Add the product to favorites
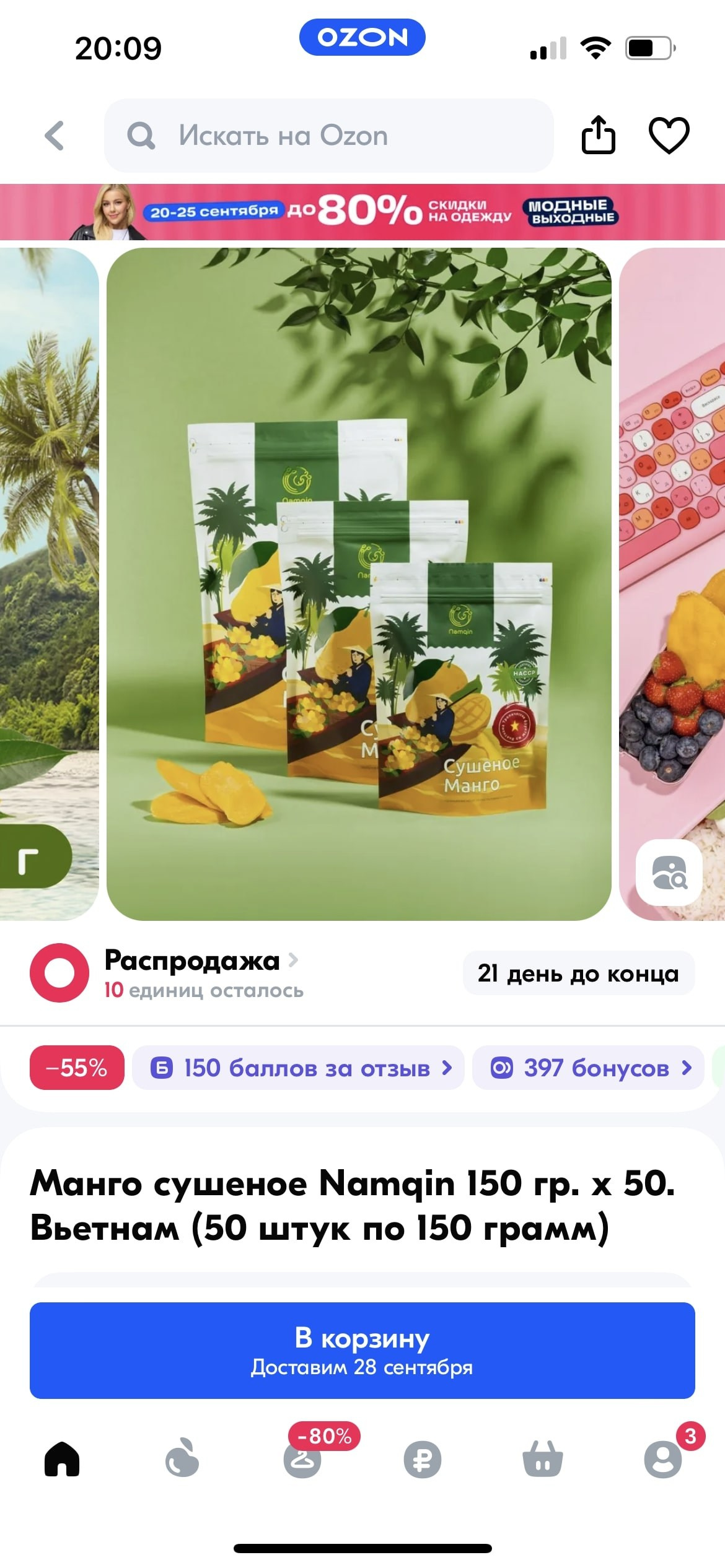 669,135
